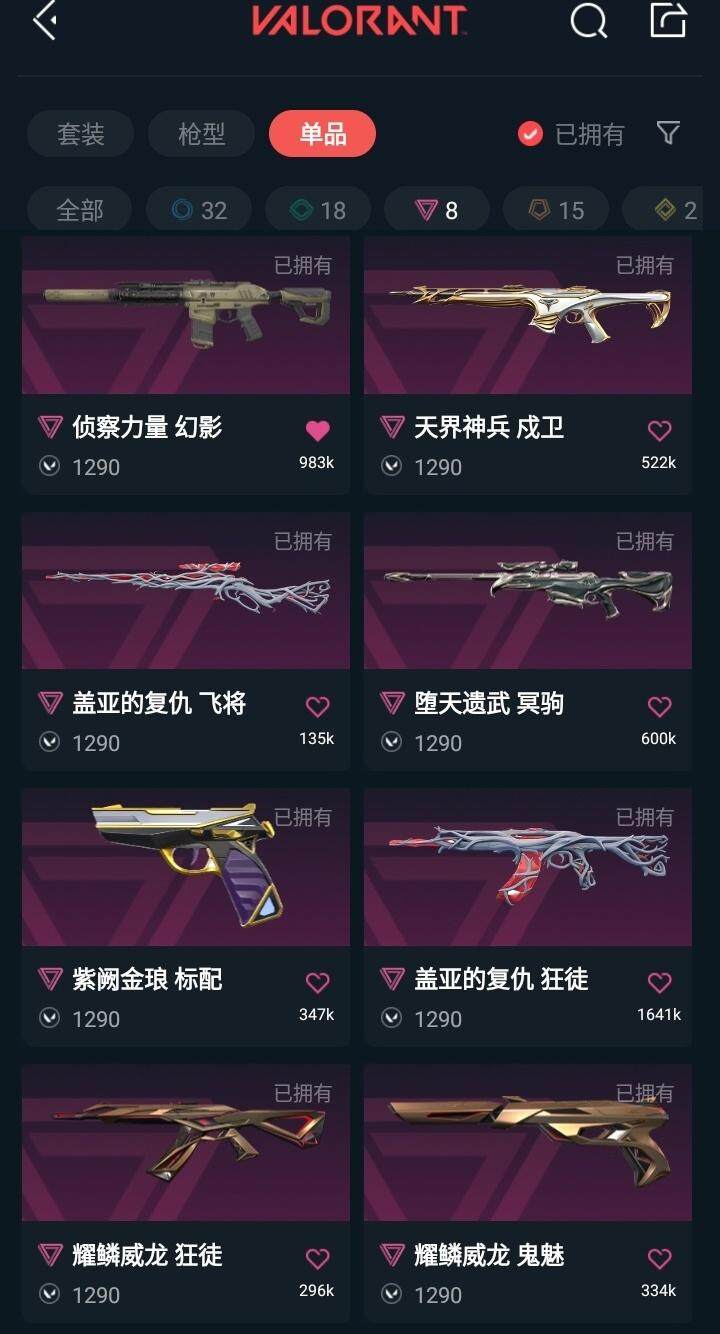The width and height of the screenshot is (720, 1334).
Task: Select the 单品 tab
Action: tap(322, 134)
